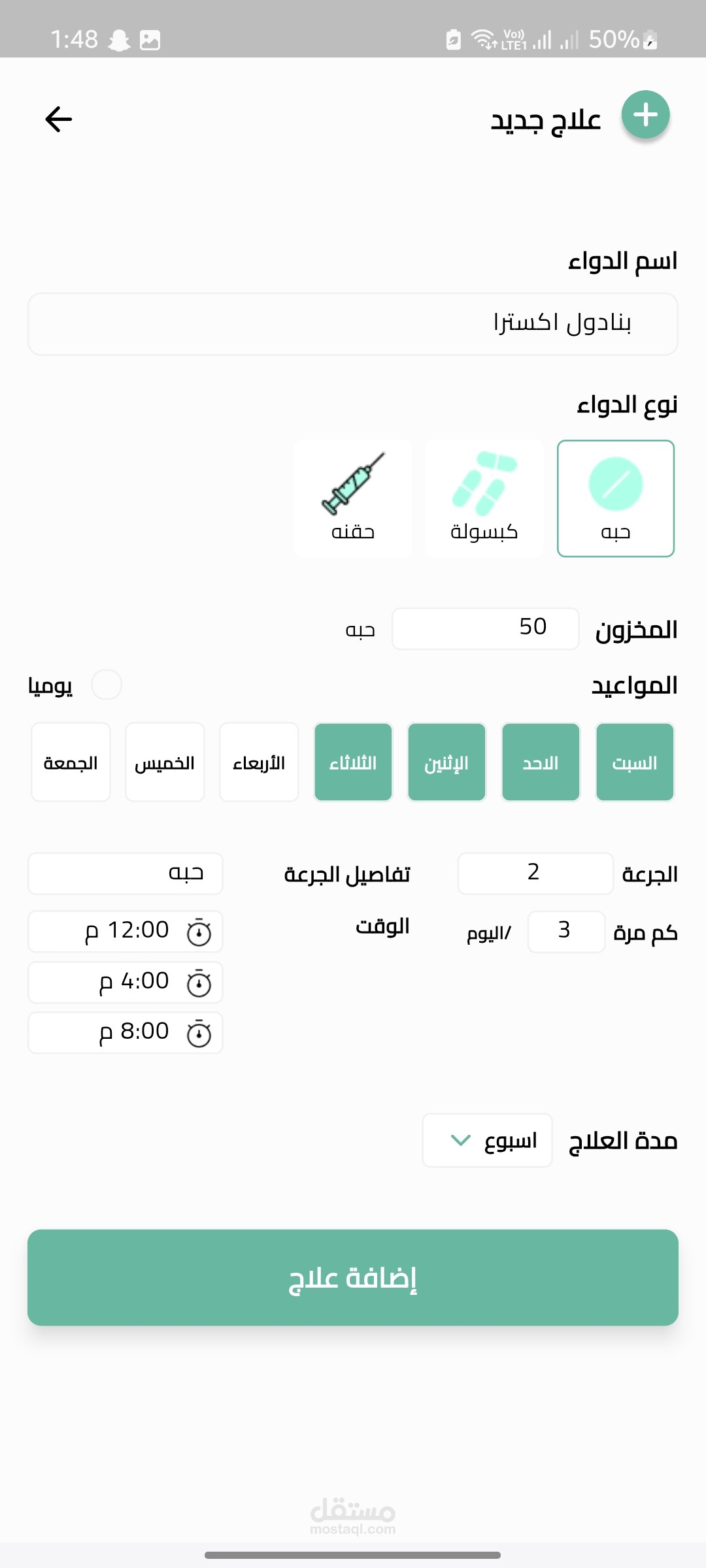Select the الجمعة day chip
Image resolution: width=706 pixels, height=1568 pixels.
point(71,762)
